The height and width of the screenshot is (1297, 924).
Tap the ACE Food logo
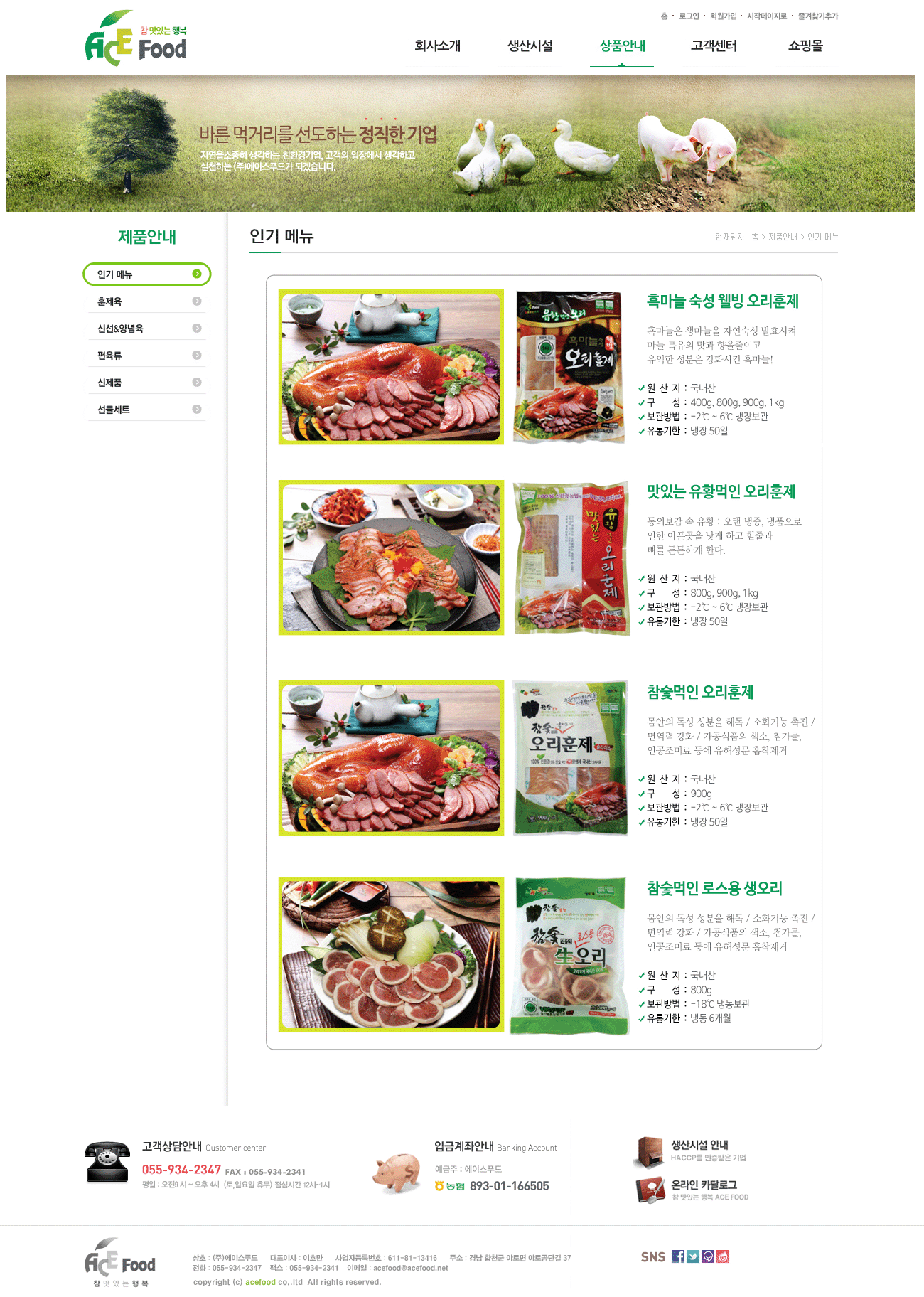135,40
